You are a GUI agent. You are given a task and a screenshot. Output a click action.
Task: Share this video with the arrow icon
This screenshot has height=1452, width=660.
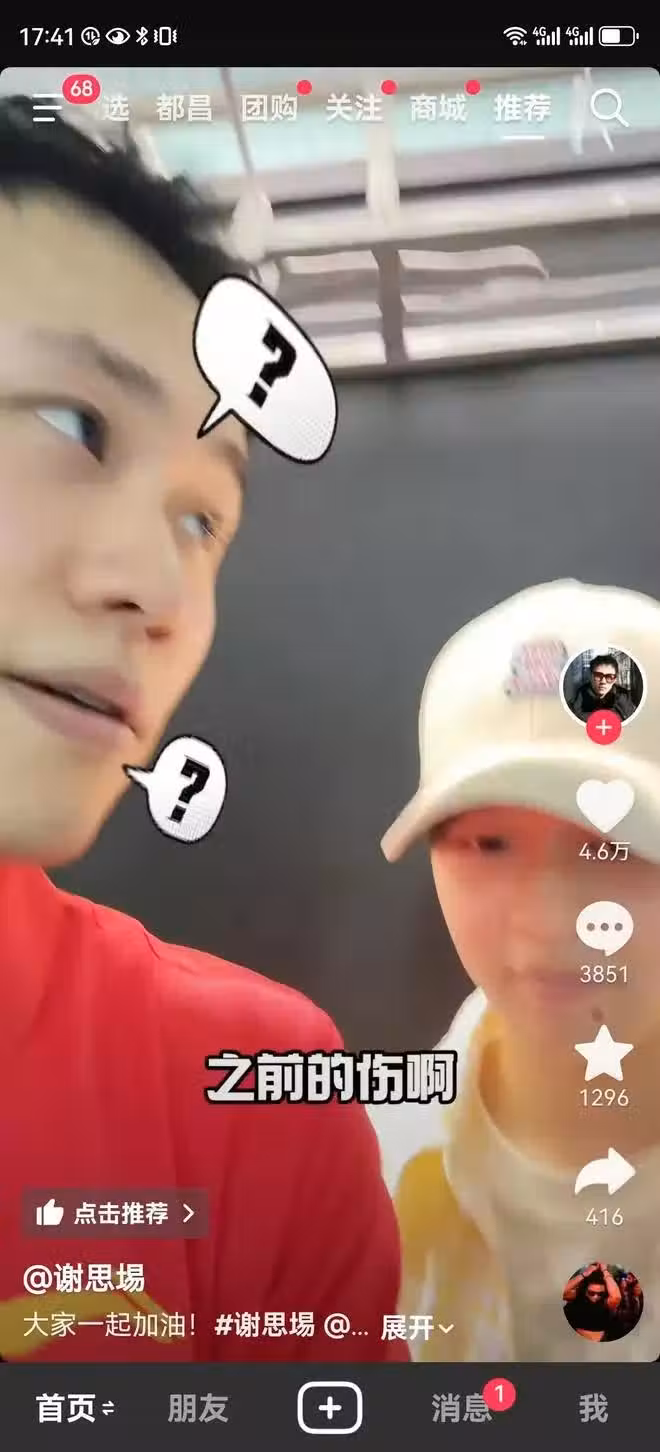pyautogui.click(x=604, y=1173)
